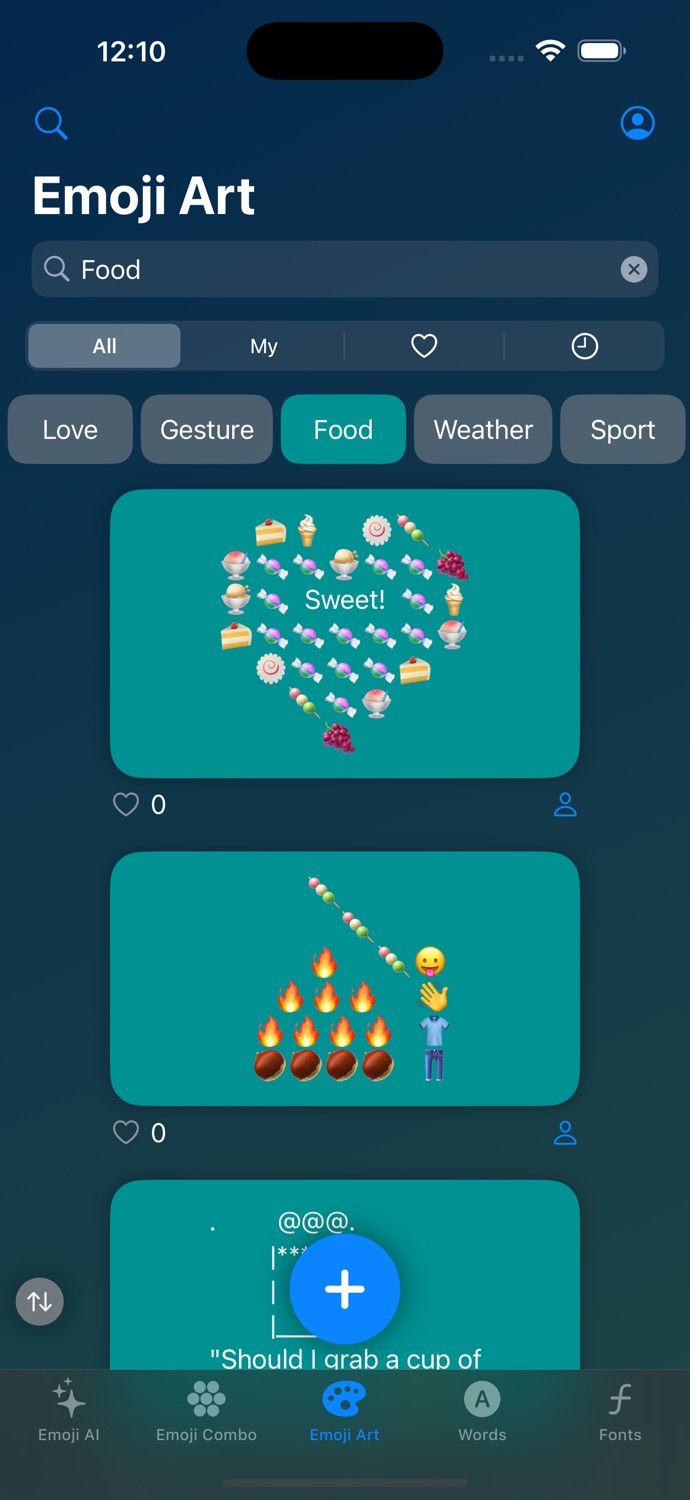Choose the Love category chip
Screen dimensions: 690x1500
point(70,429)
